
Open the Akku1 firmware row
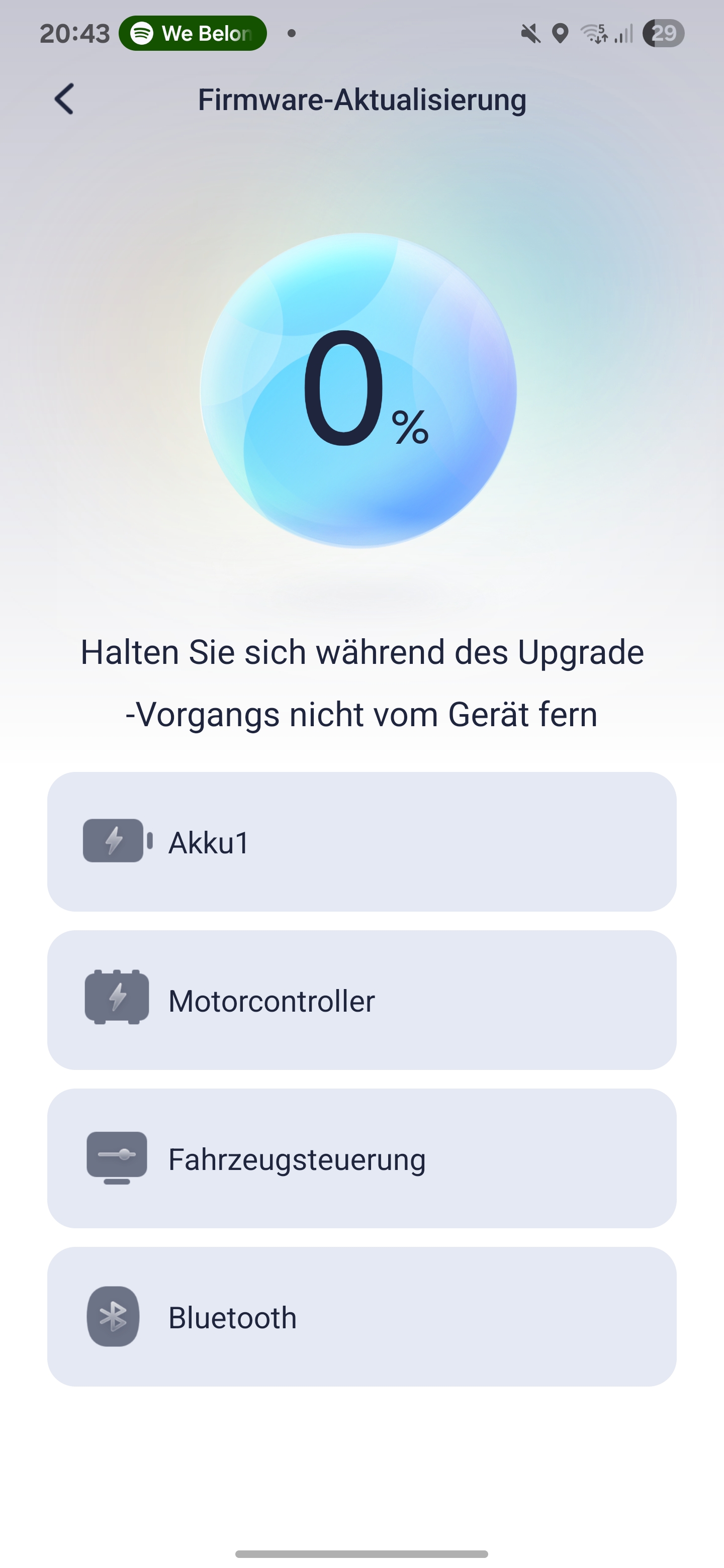pos(361,842)
